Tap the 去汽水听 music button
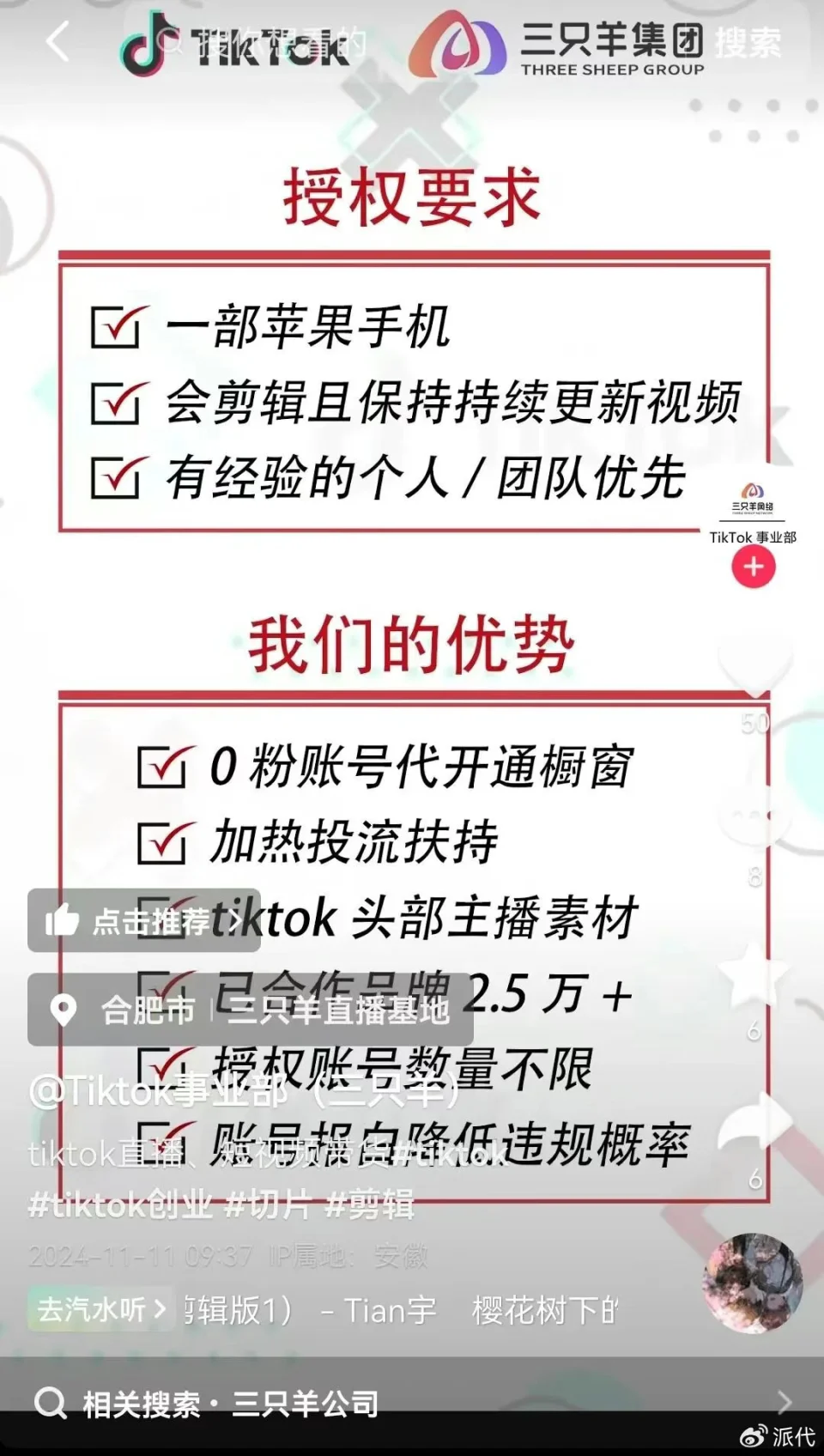 [x=100, y=1309]
